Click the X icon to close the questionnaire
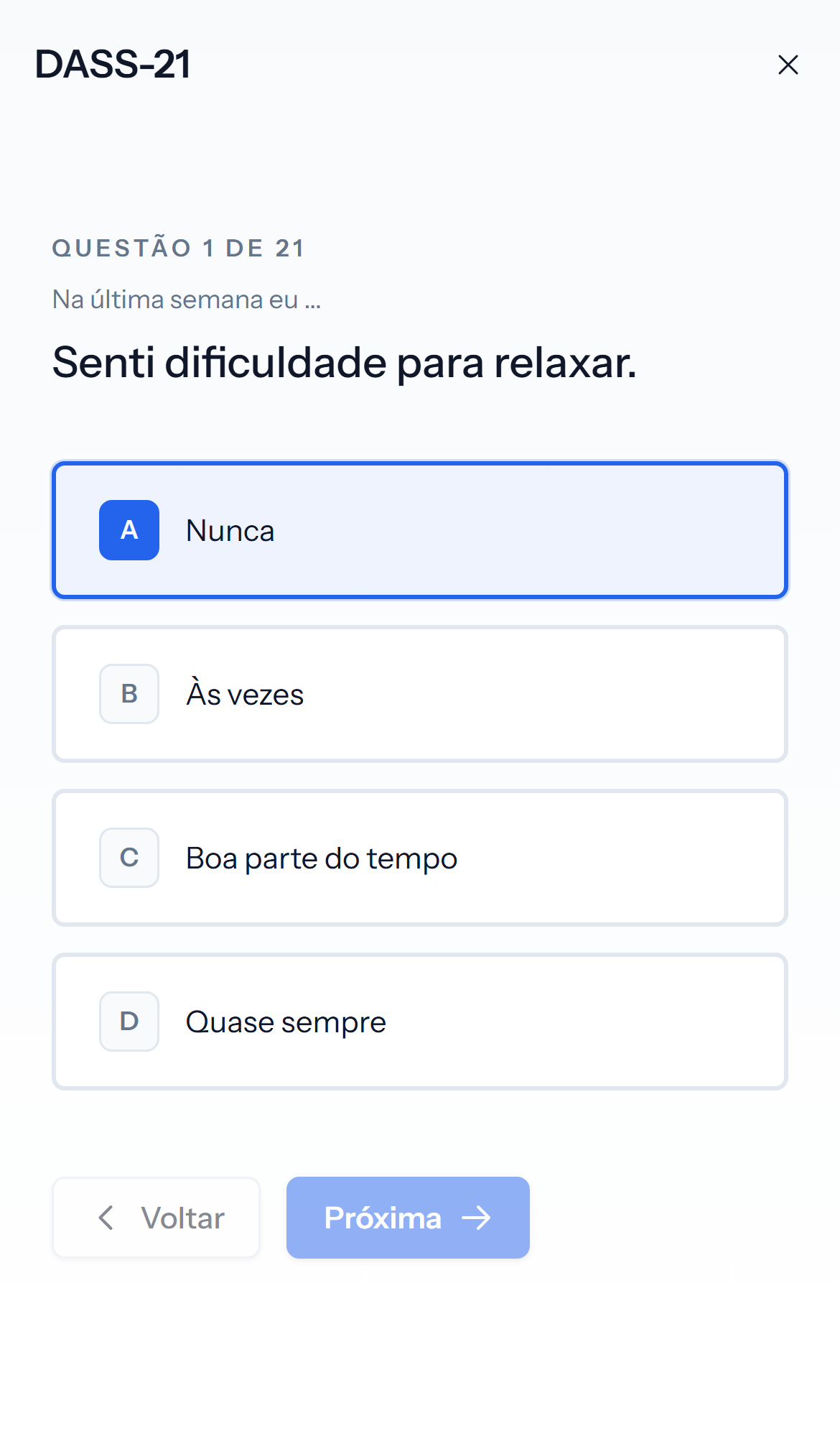This screenshot has height=1431, width=840. [788, 65]
